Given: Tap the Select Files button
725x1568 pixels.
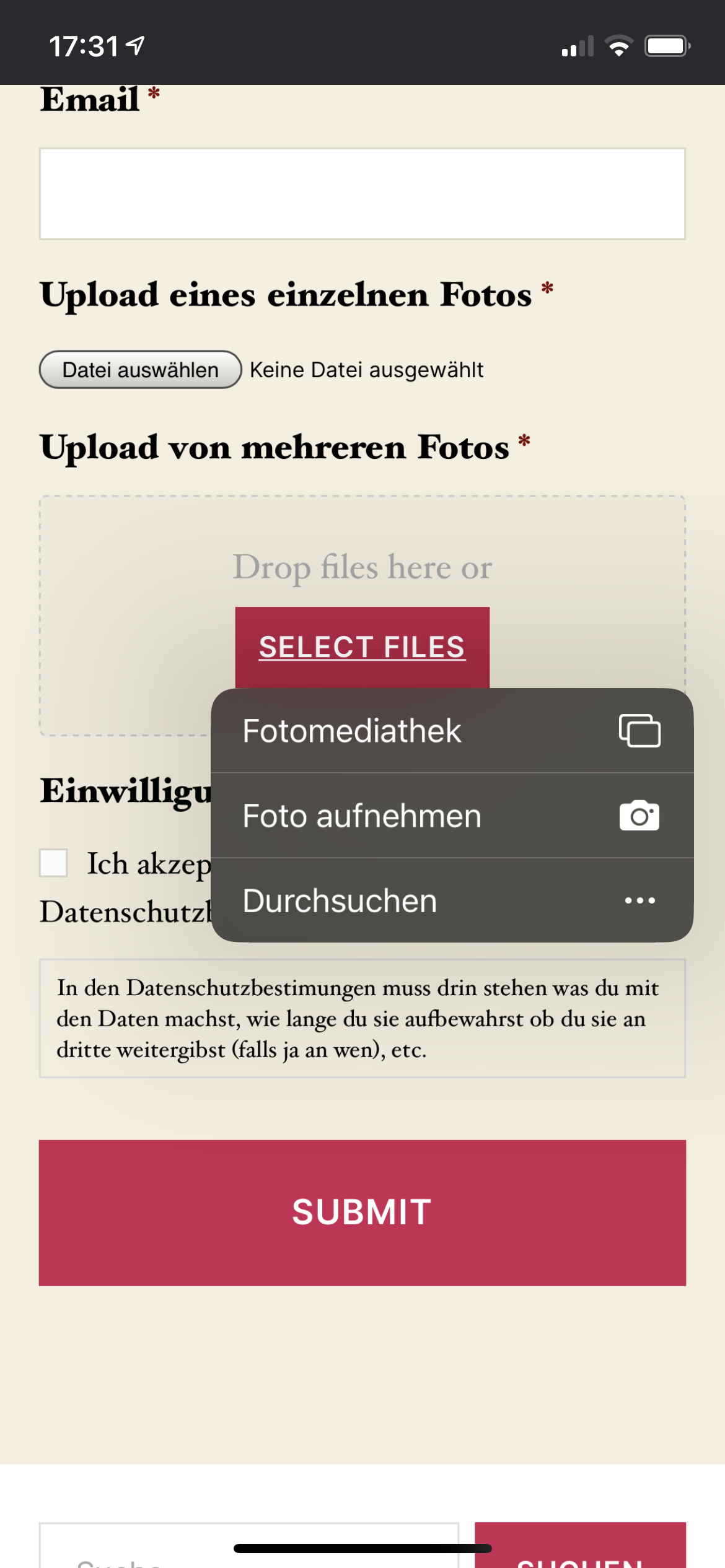Looking at the screenshot, I should [x=362, y=647].
